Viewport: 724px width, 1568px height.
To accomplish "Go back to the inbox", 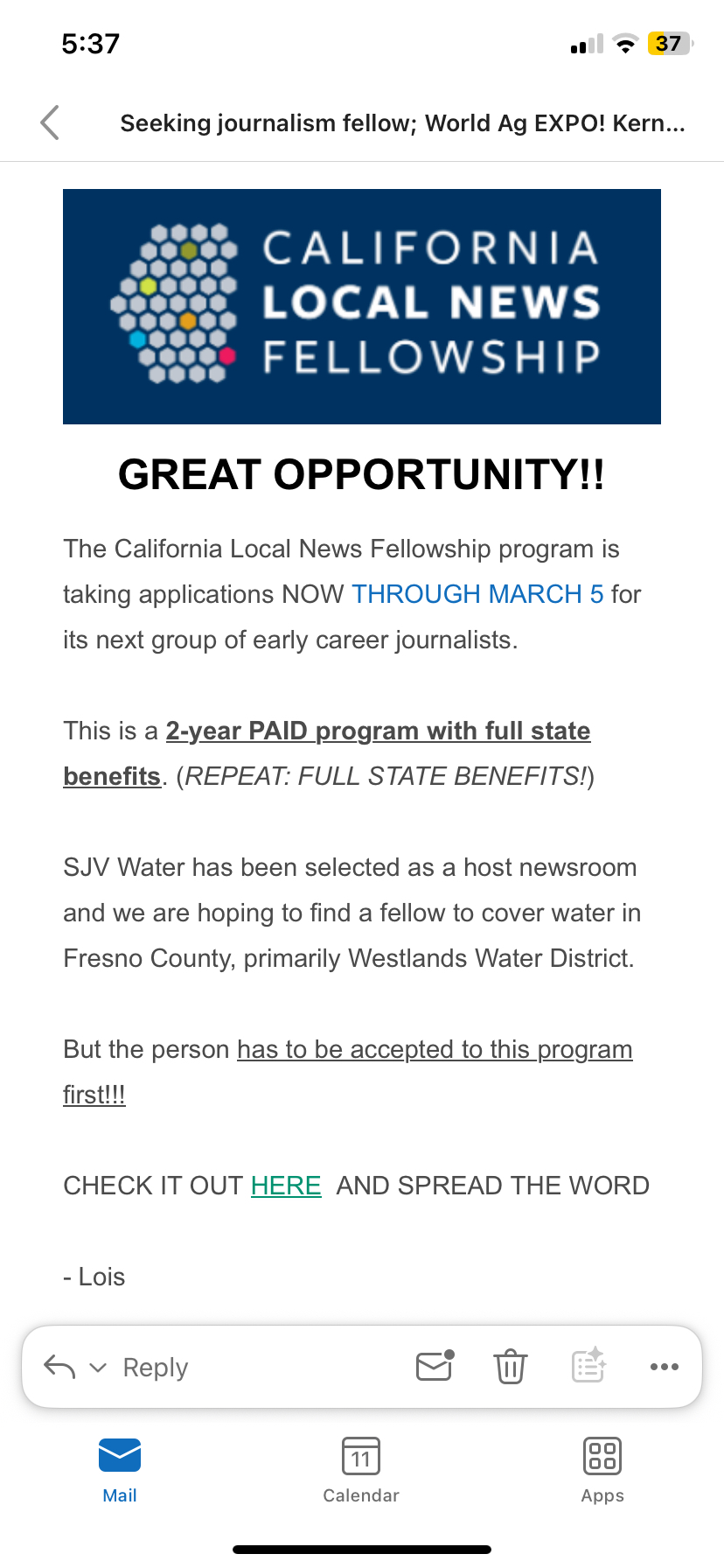I will (50, 122).
